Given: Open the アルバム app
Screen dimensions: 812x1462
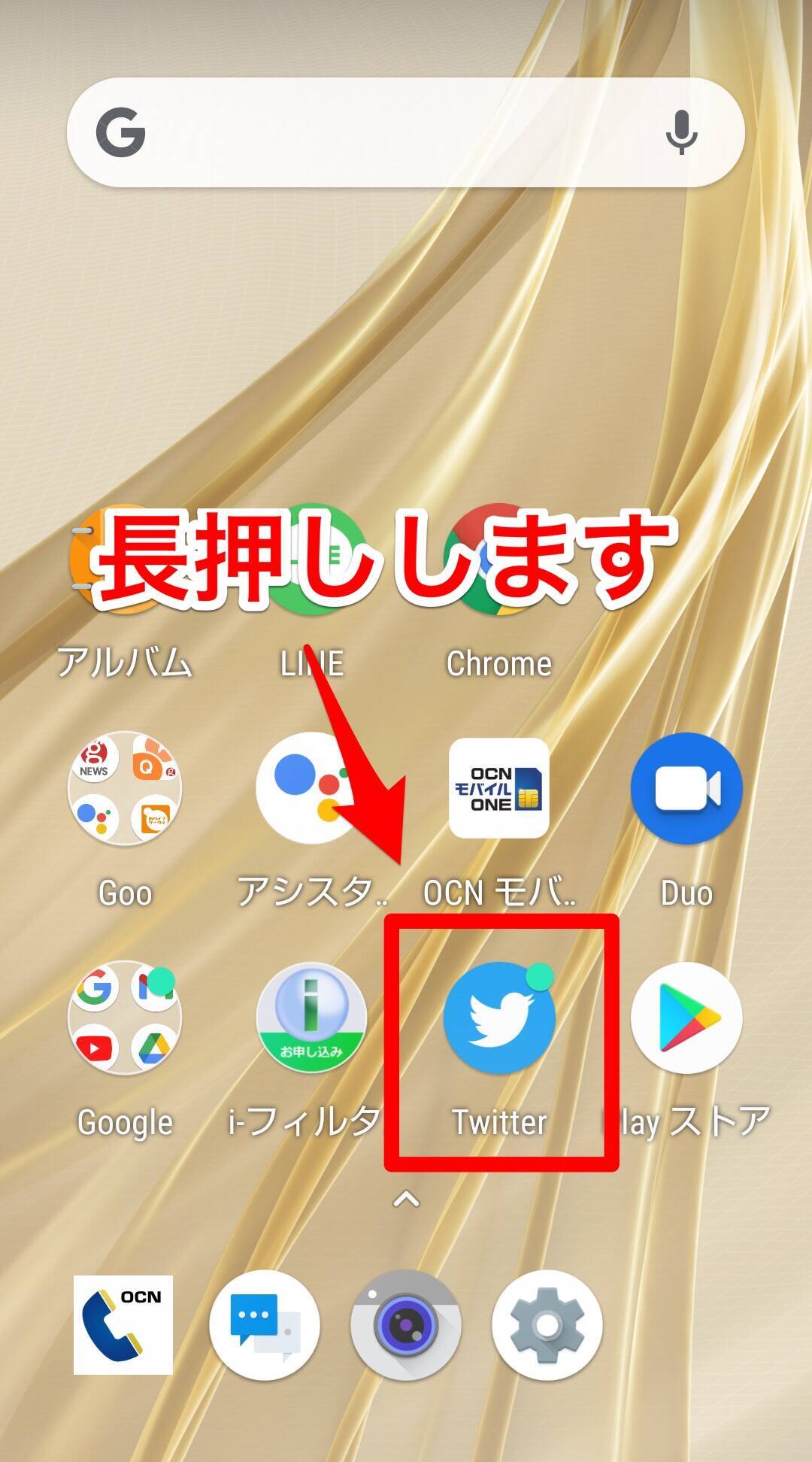Looking at the screenshot, I should 123,662.
